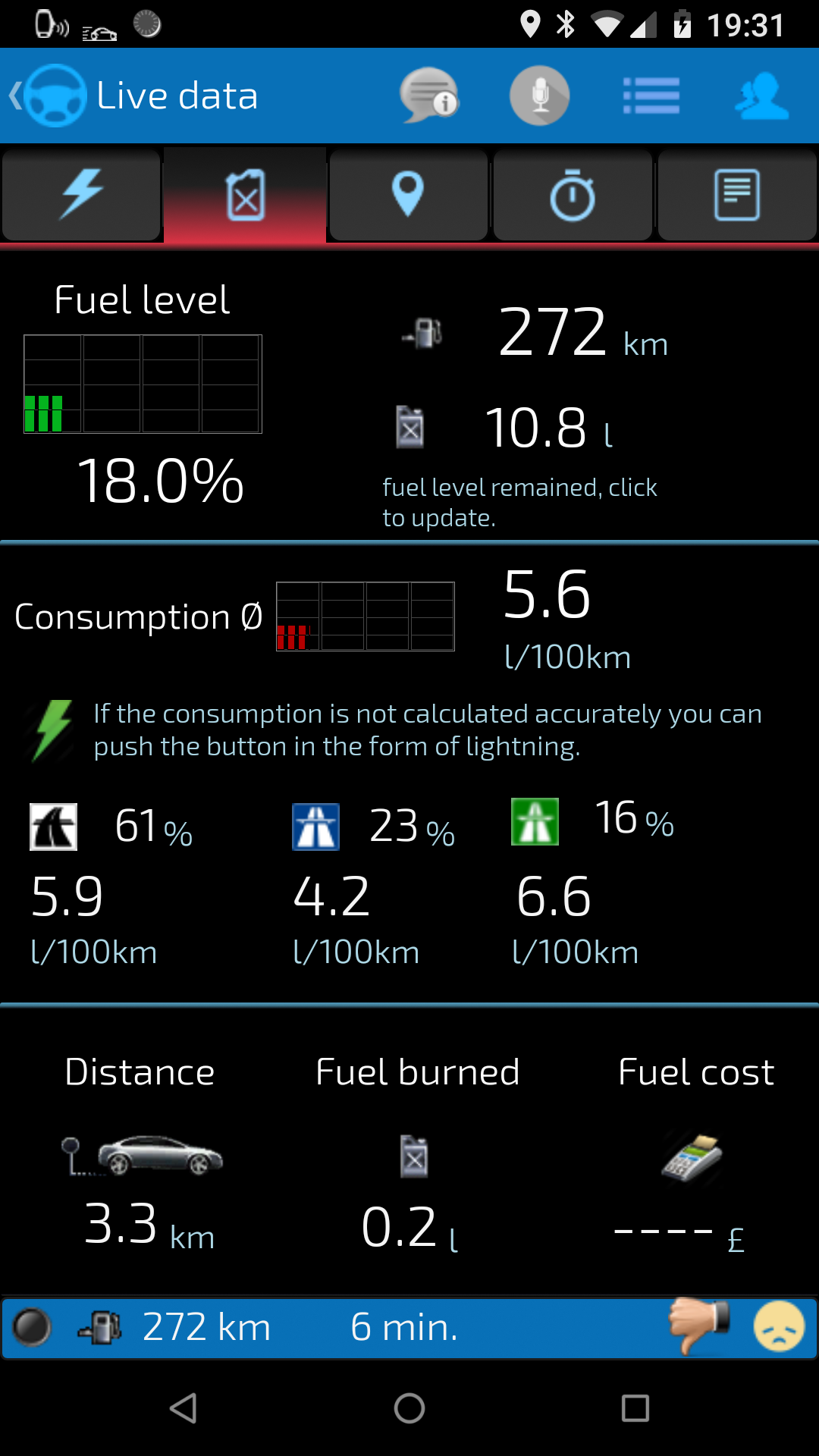Switch to the location pin tab
This screenshot has height=1456, width=819.
(408, 195)
